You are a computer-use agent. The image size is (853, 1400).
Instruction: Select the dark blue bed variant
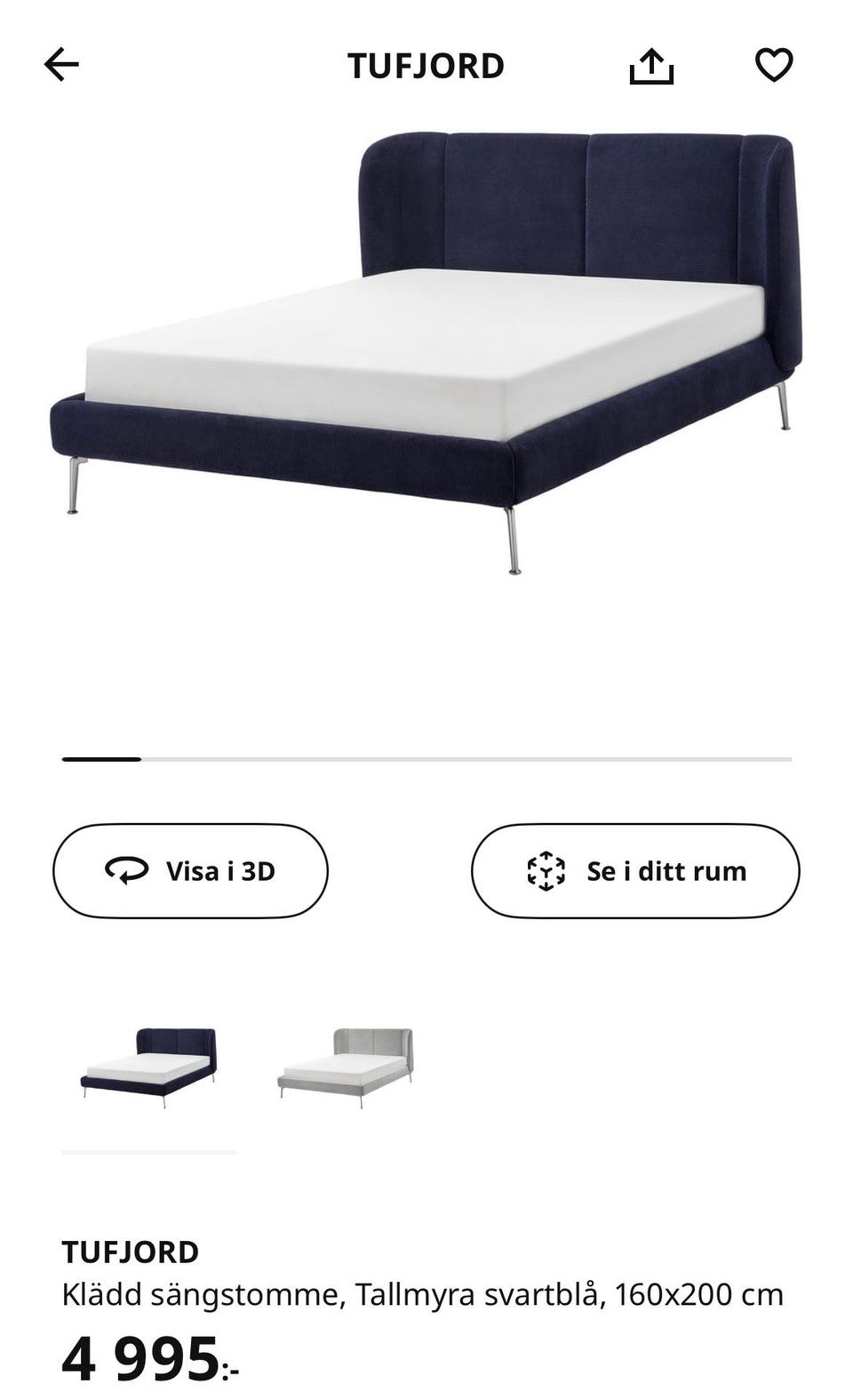pyautogui.click(x=149, y=1068)
